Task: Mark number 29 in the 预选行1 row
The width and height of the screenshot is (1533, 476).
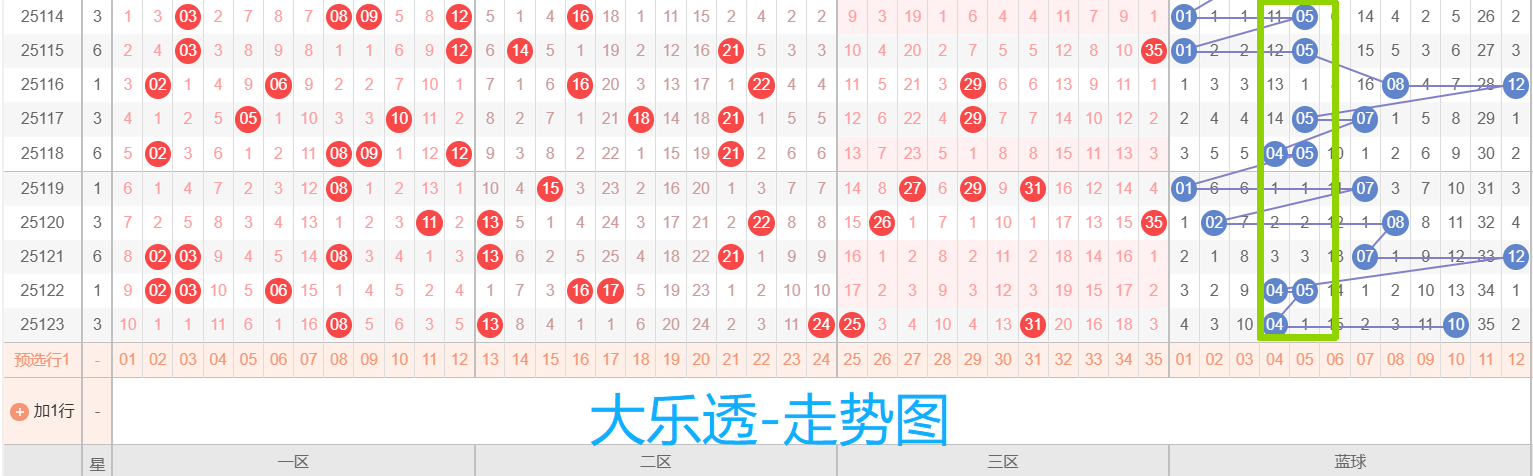Action: click(x=972, y=360)
